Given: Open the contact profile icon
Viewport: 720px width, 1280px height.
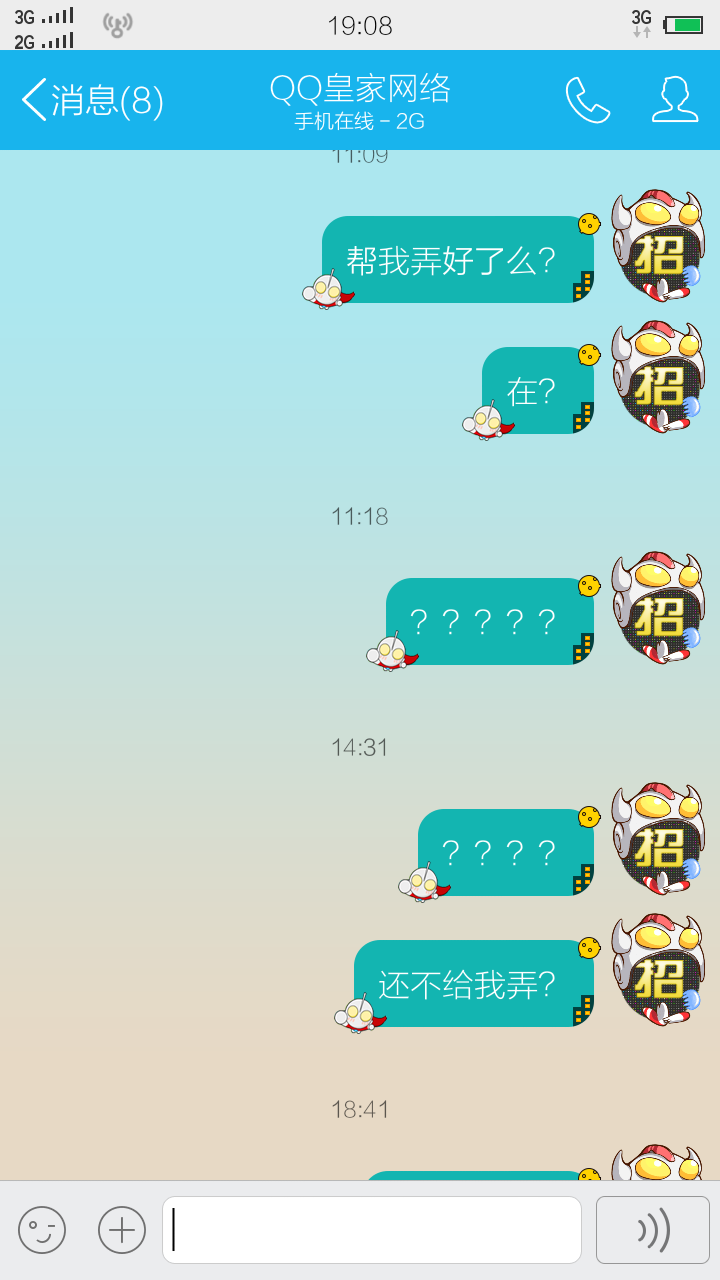Looking at the screenshot, I should click(x=675, y=100).
